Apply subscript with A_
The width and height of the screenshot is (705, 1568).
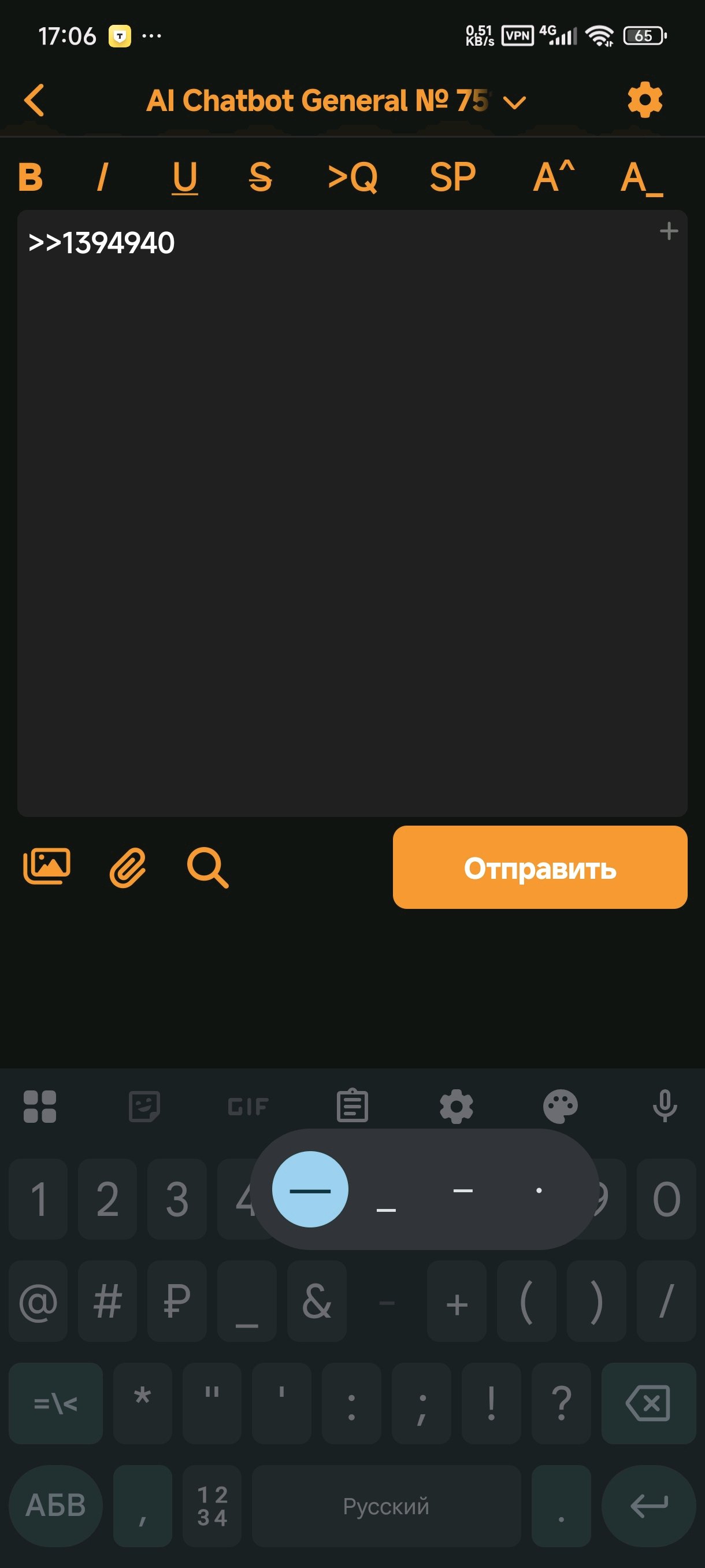click(641, 177)
